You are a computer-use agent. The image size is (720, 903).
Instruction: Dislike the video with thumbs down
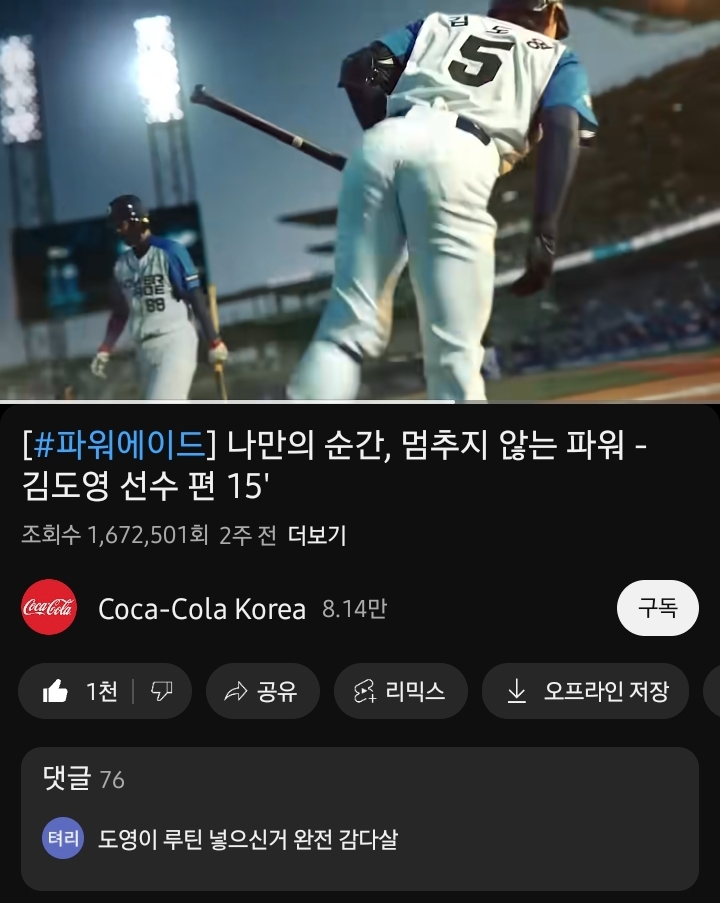[x=161, y=691]
